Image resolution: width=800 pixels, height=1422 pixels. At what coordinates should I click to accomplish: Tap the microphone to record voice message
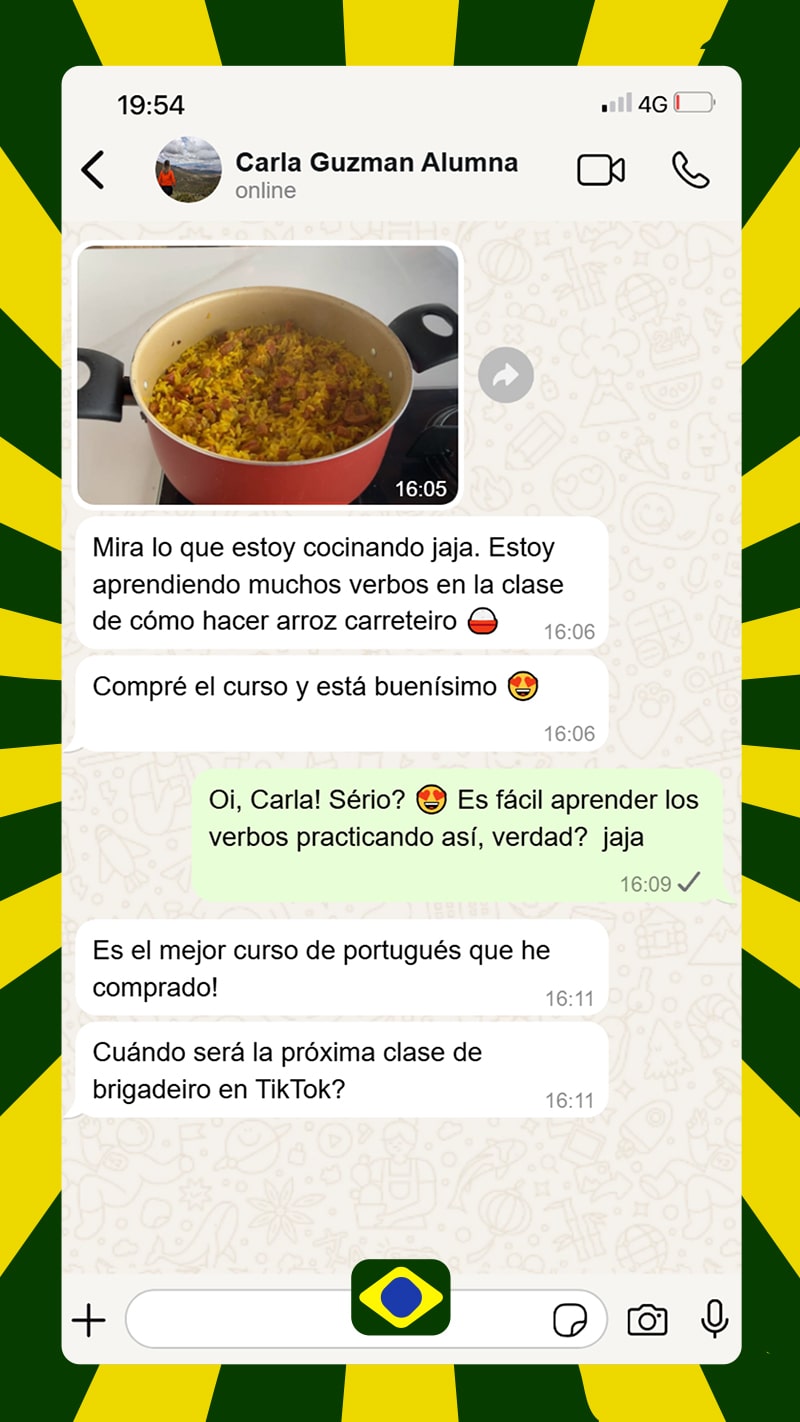(713, 1318)
